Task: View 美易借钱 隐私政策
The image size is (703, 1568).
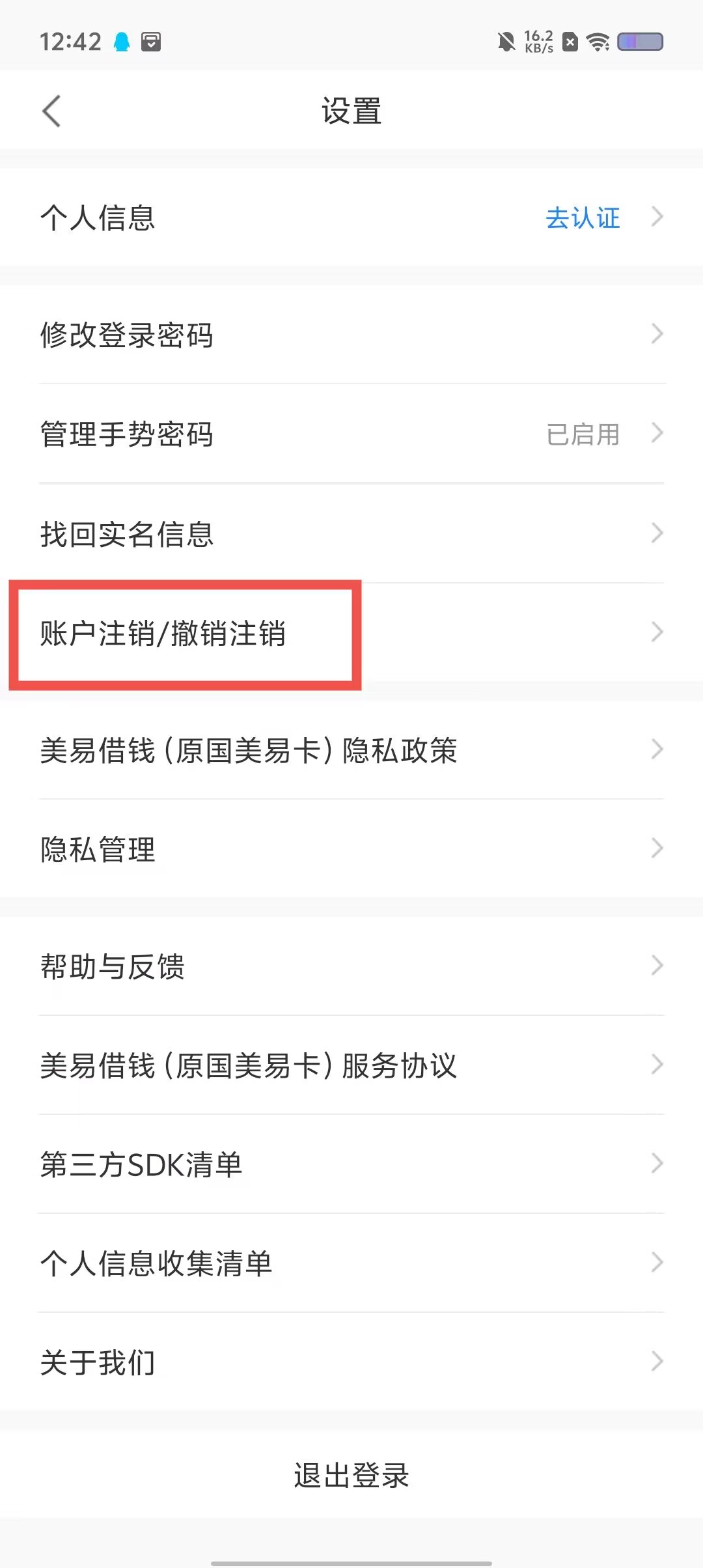Action: tap(351, 750)
